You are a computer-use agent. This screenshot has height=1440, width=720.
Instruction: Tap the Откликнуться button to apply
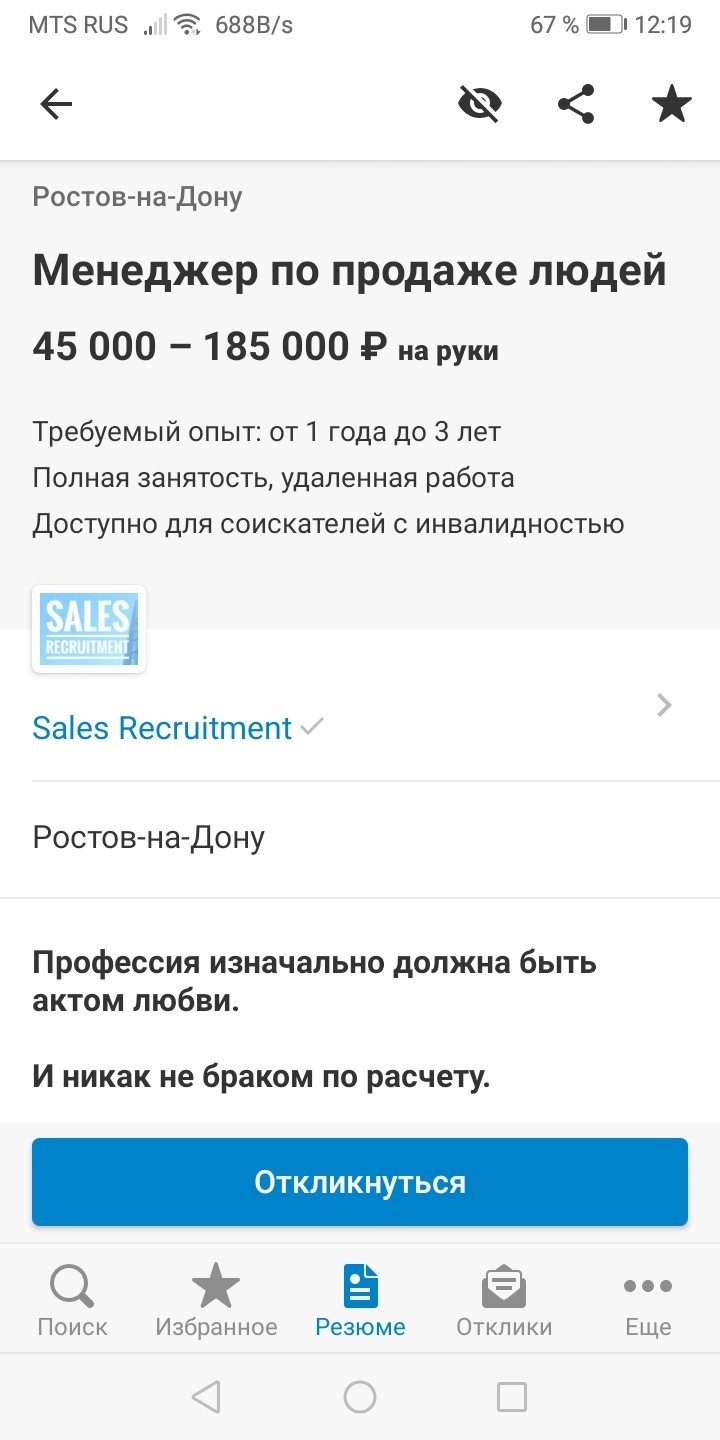(x=360, y=1182)
